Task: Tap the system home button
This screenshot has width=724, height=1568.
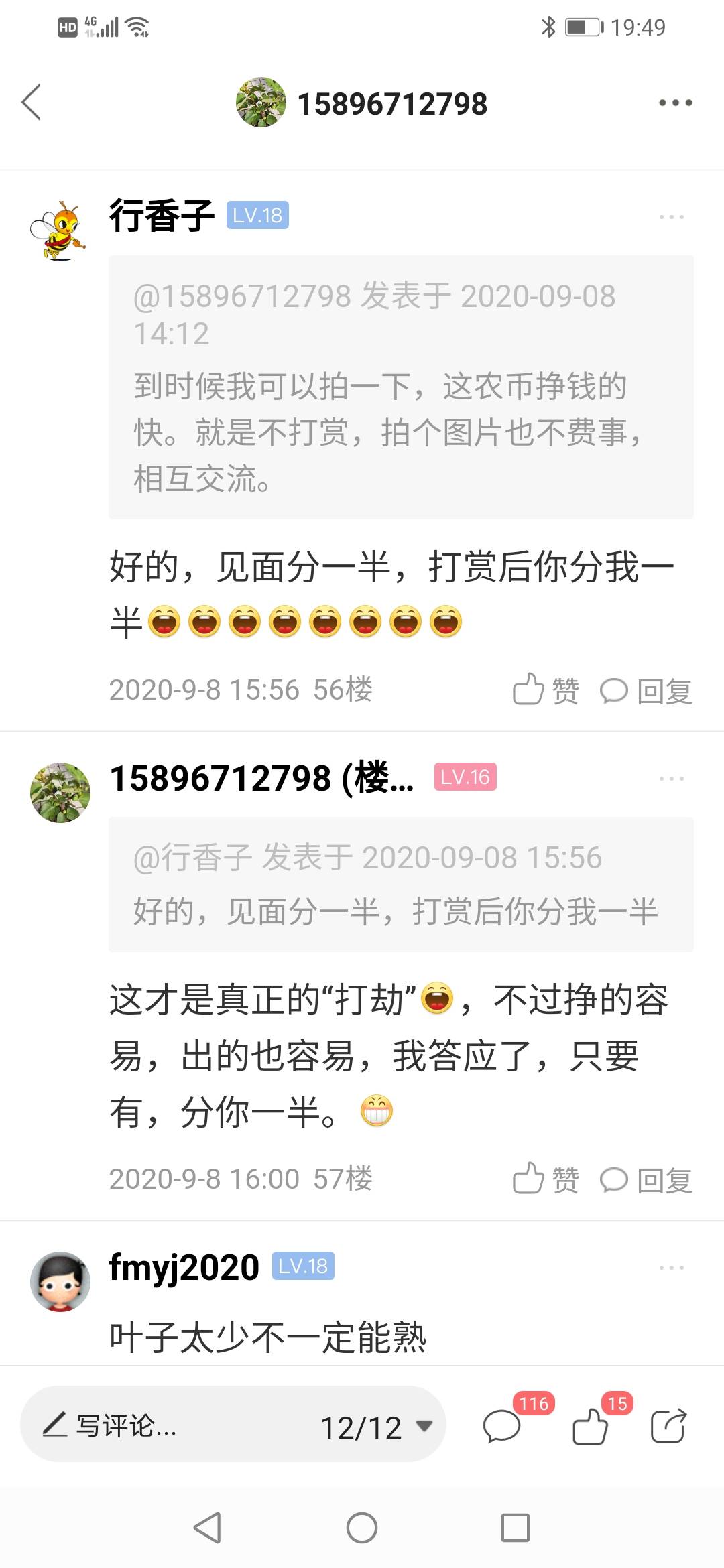Action: click(362, 1528)
